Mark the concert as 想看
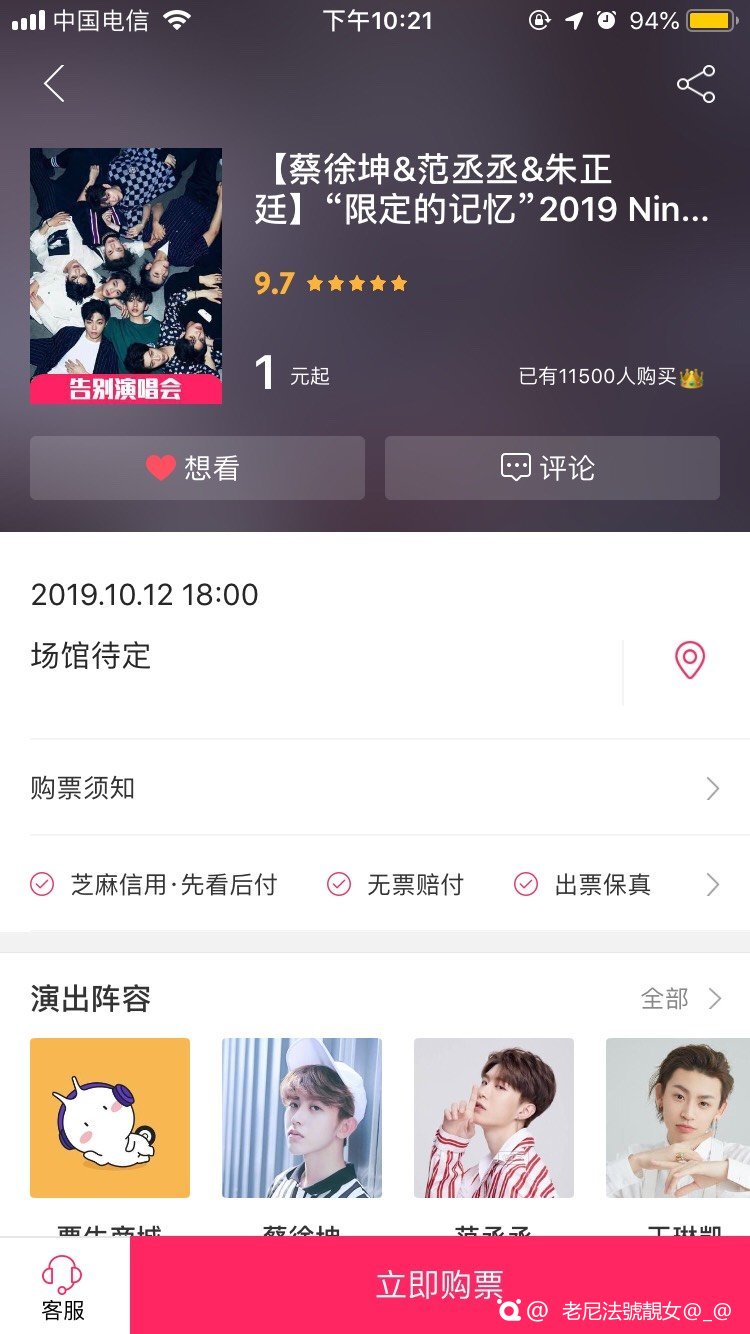 pyautogui.click(x=197, y=468)
